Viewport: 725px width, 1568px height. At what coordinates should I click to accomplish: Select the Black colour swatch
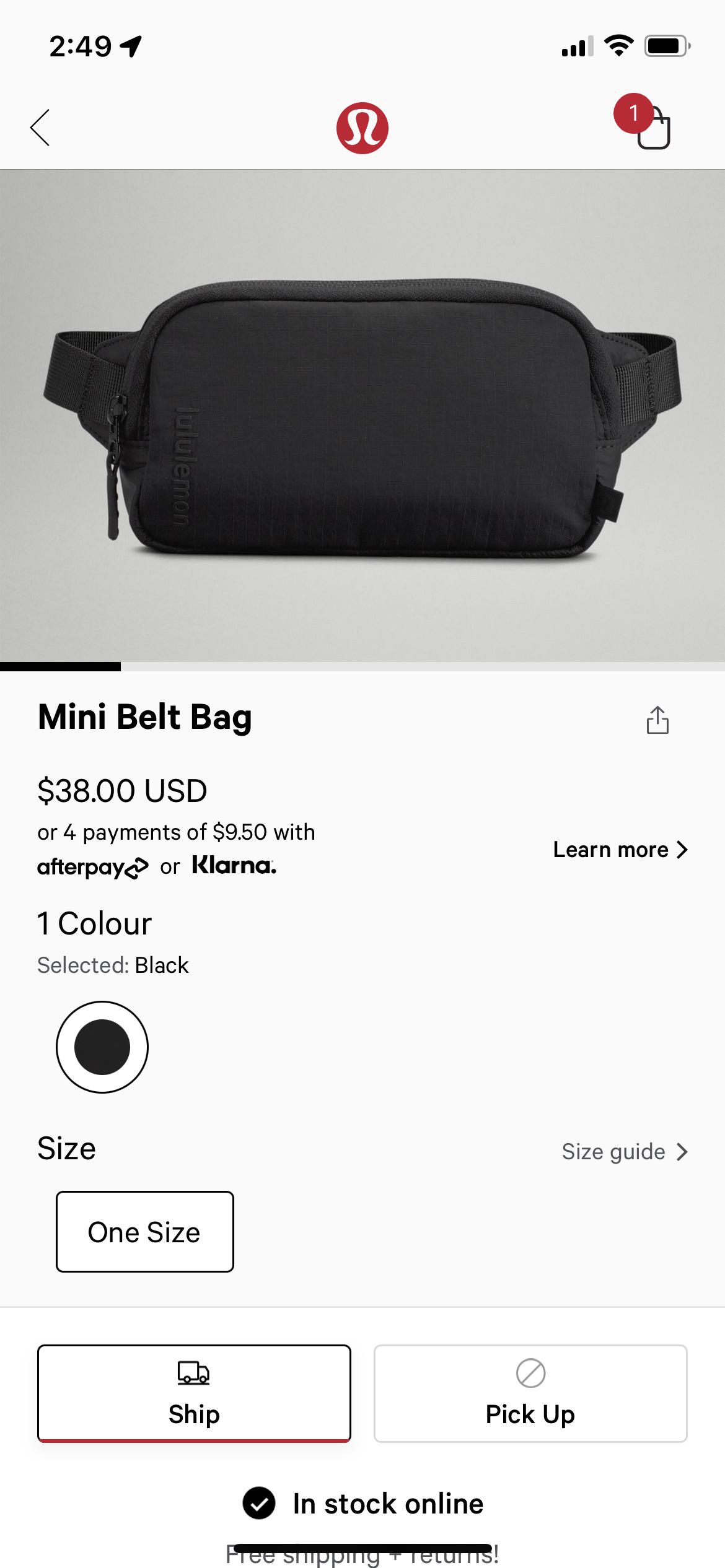point(102,1046)
